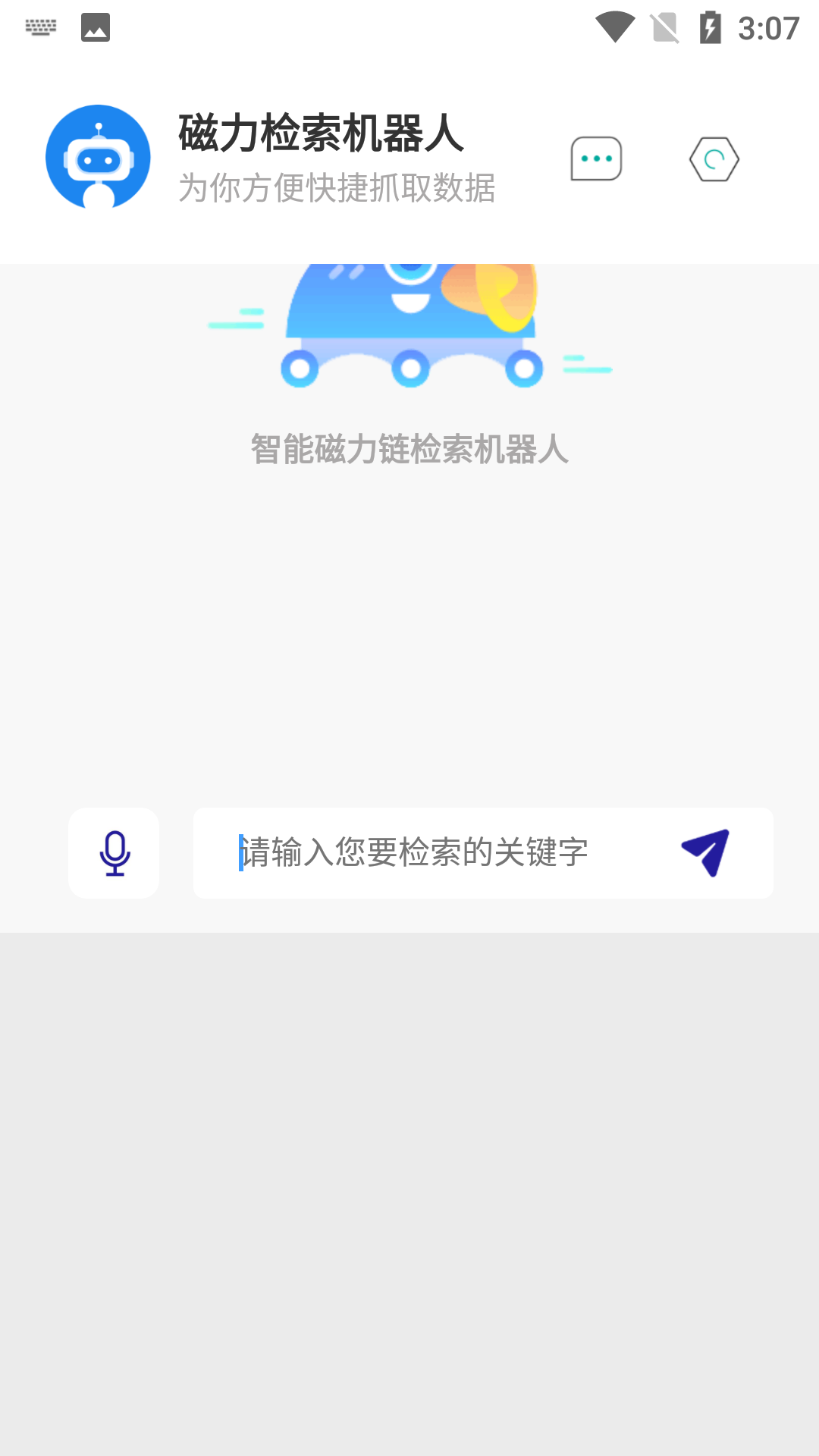Image resolution: width=819 pixels, height=1456 pixels.
Task: Click the blinking cursor in the search box
Action: click(x=240, y=852)
